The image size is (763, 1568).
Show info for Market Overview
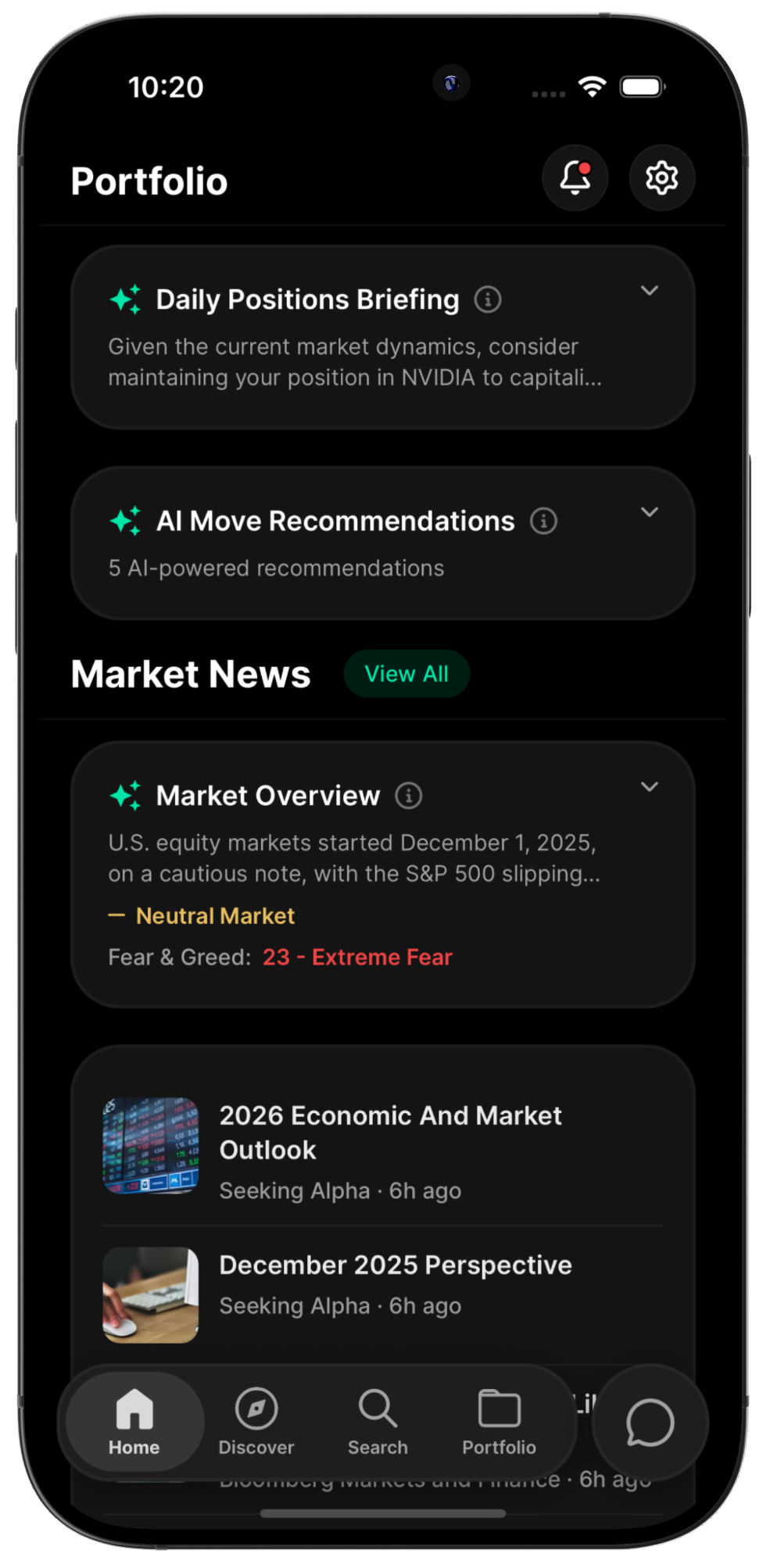[408, 796]
